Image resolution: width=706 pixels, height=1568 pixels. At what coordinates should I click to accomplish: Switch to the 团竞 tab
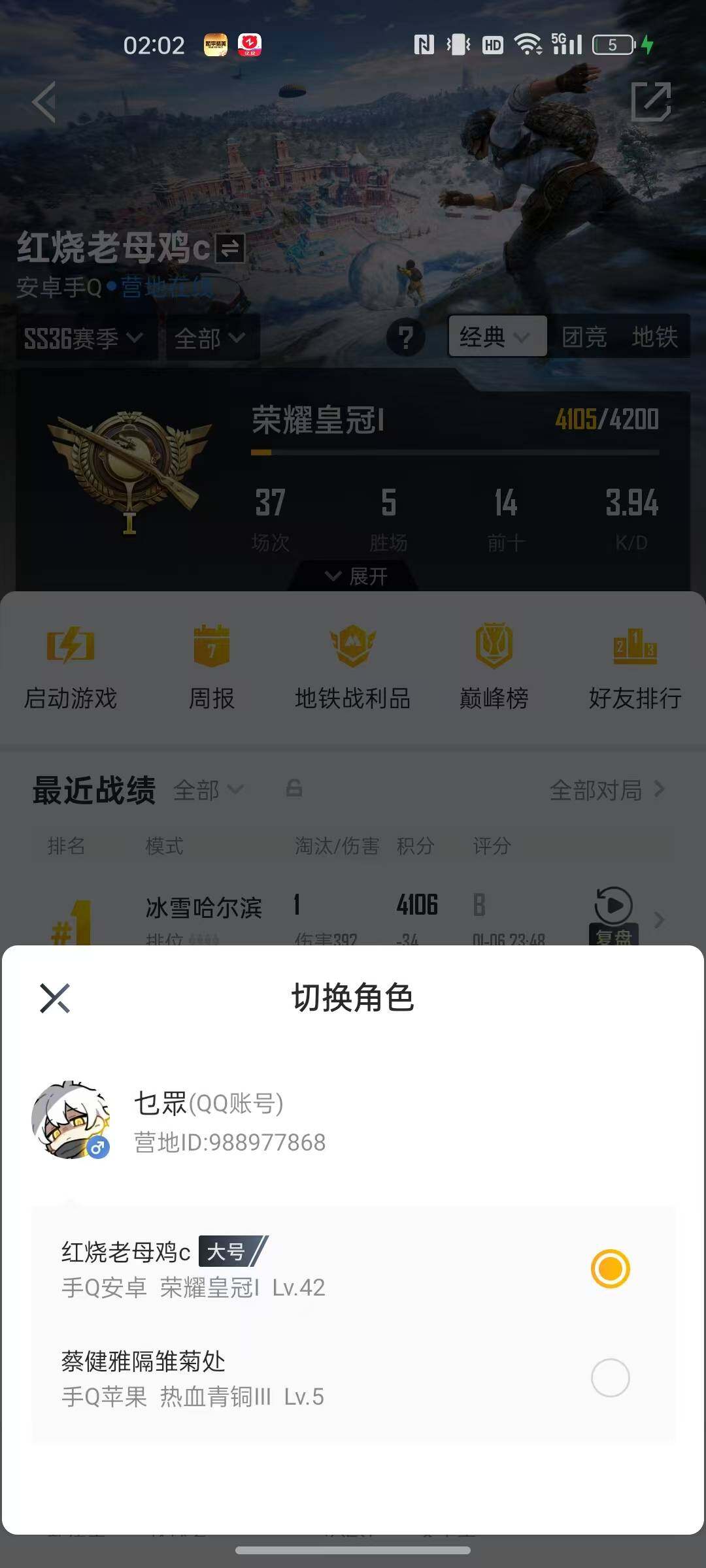click(585, 337)
